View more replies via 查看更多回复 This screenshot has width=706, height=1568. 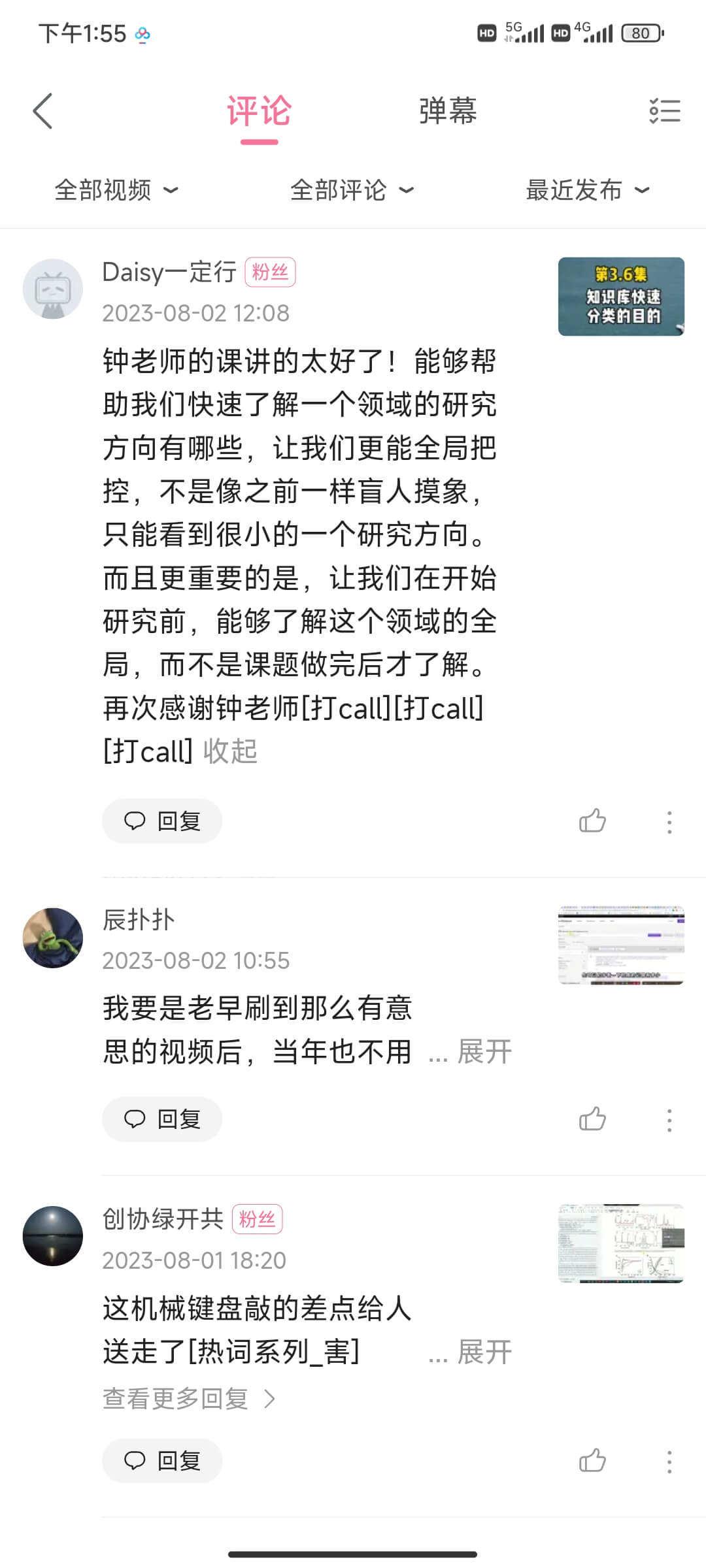188,1399
